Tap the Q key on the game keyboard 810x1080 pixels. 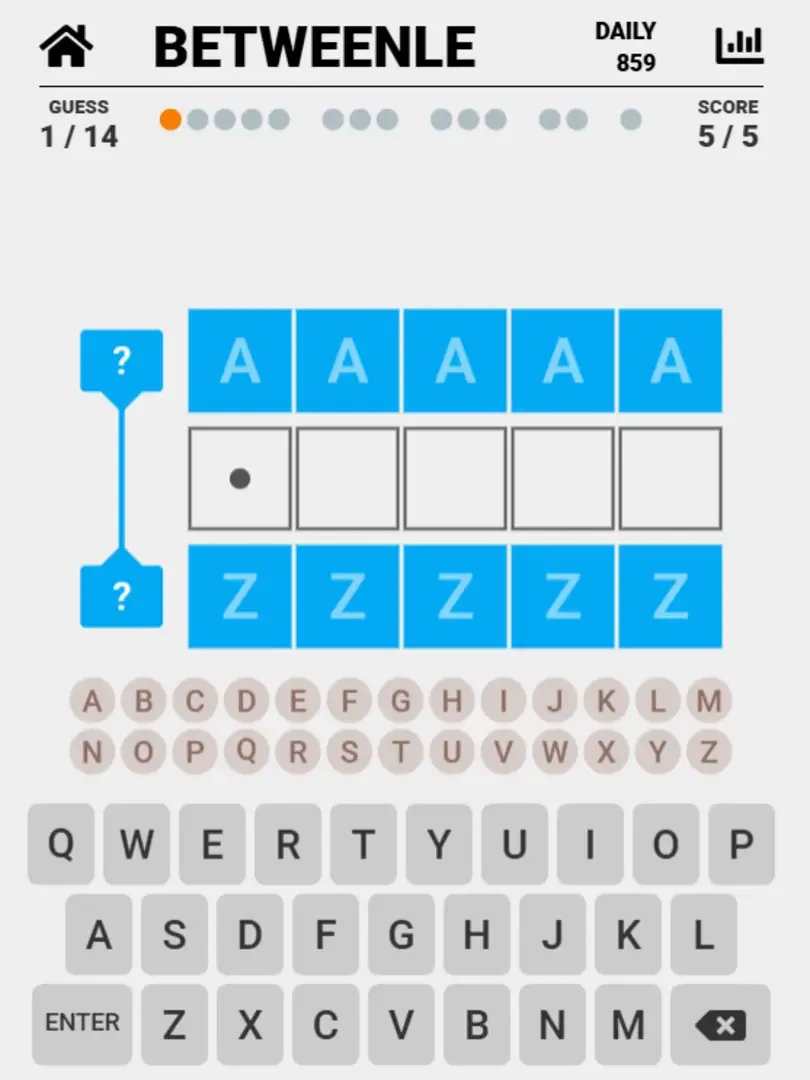click(61, 845)
